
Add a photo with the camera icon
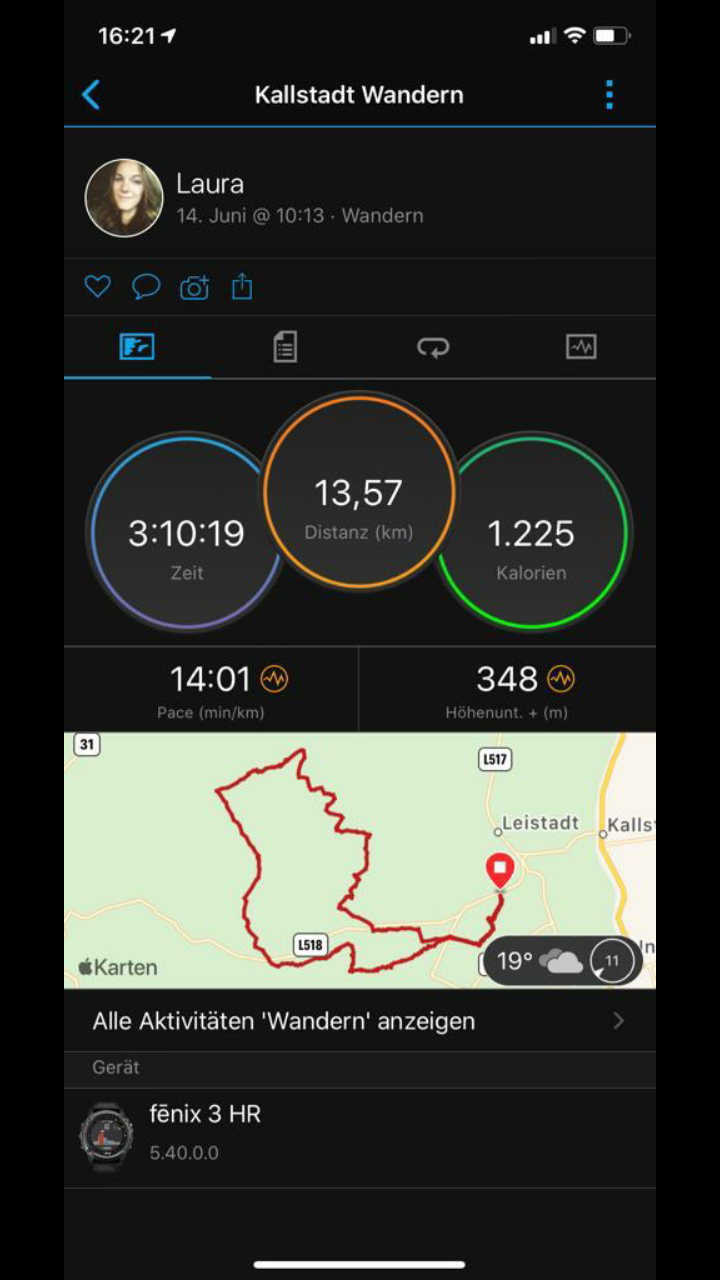click(194, 288)
